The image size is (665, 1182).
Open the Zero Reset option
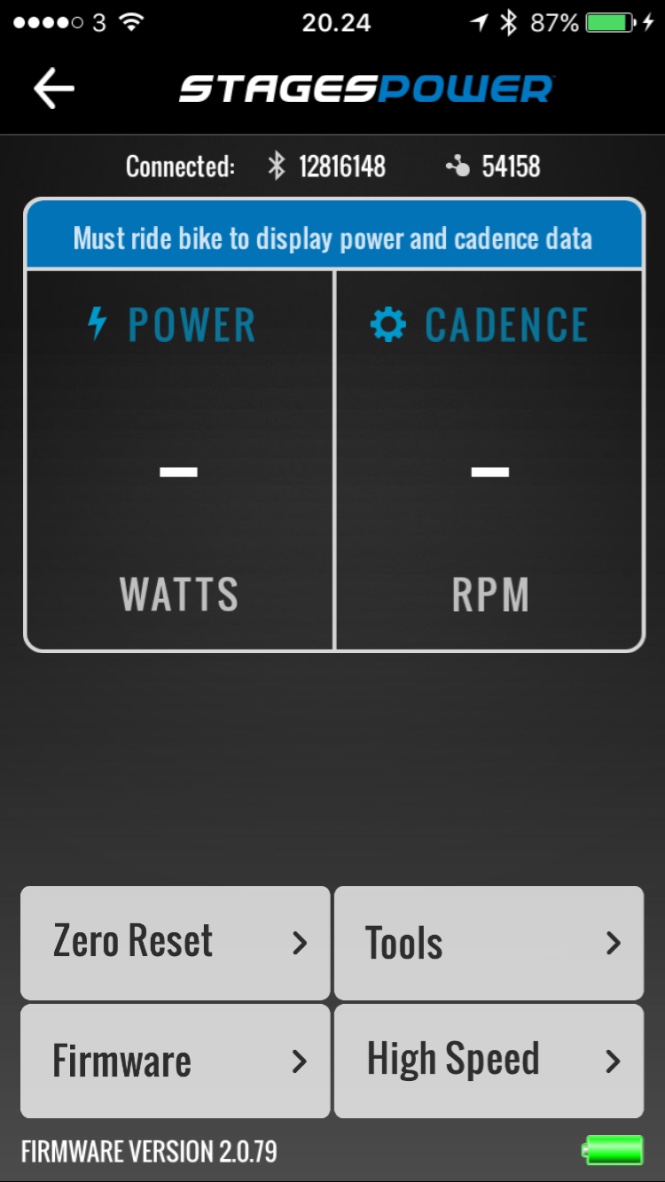(175, 942)
